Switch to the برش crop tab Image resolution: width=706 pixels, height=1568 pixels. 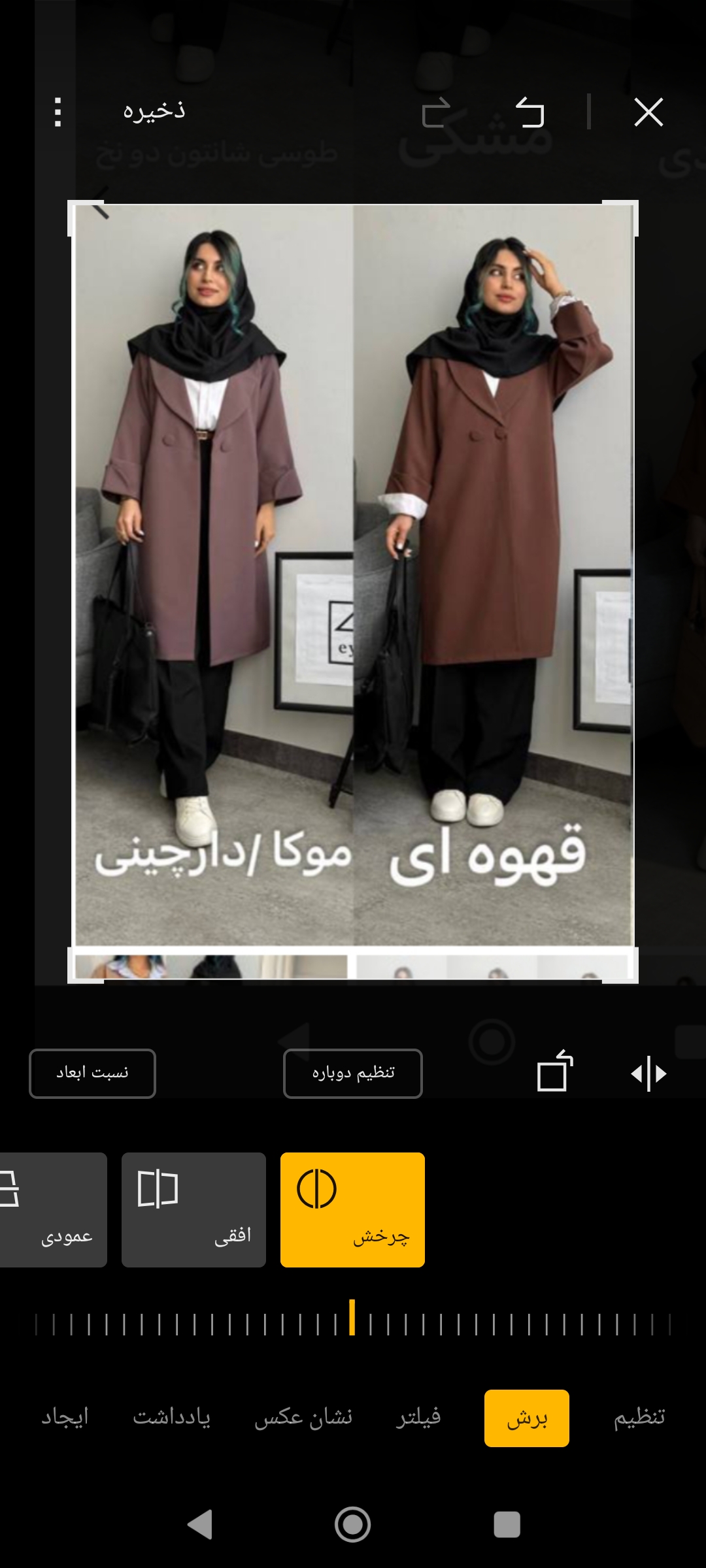coord(527,1418)
